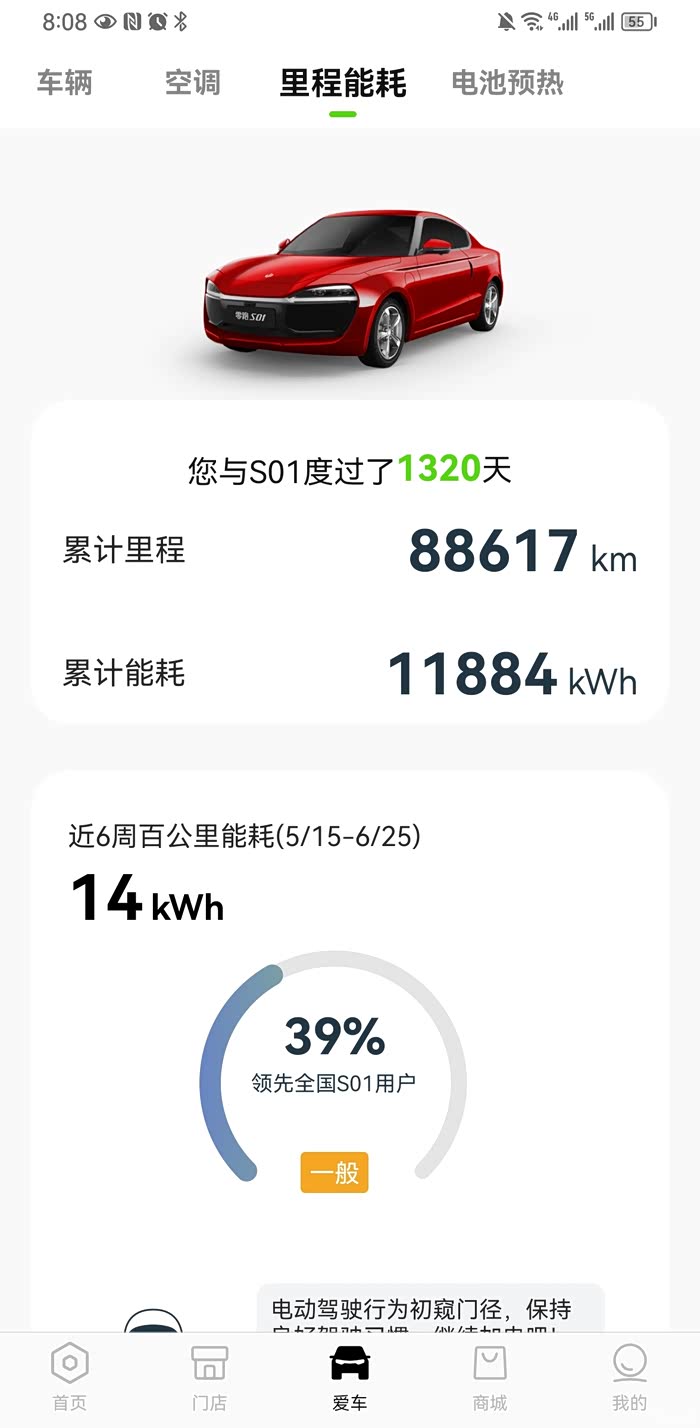Image resolution: width=700 pixels, height=1428 pixels.
Task: Go to the 我的 profile tab
Action: tap(630, 1377)
